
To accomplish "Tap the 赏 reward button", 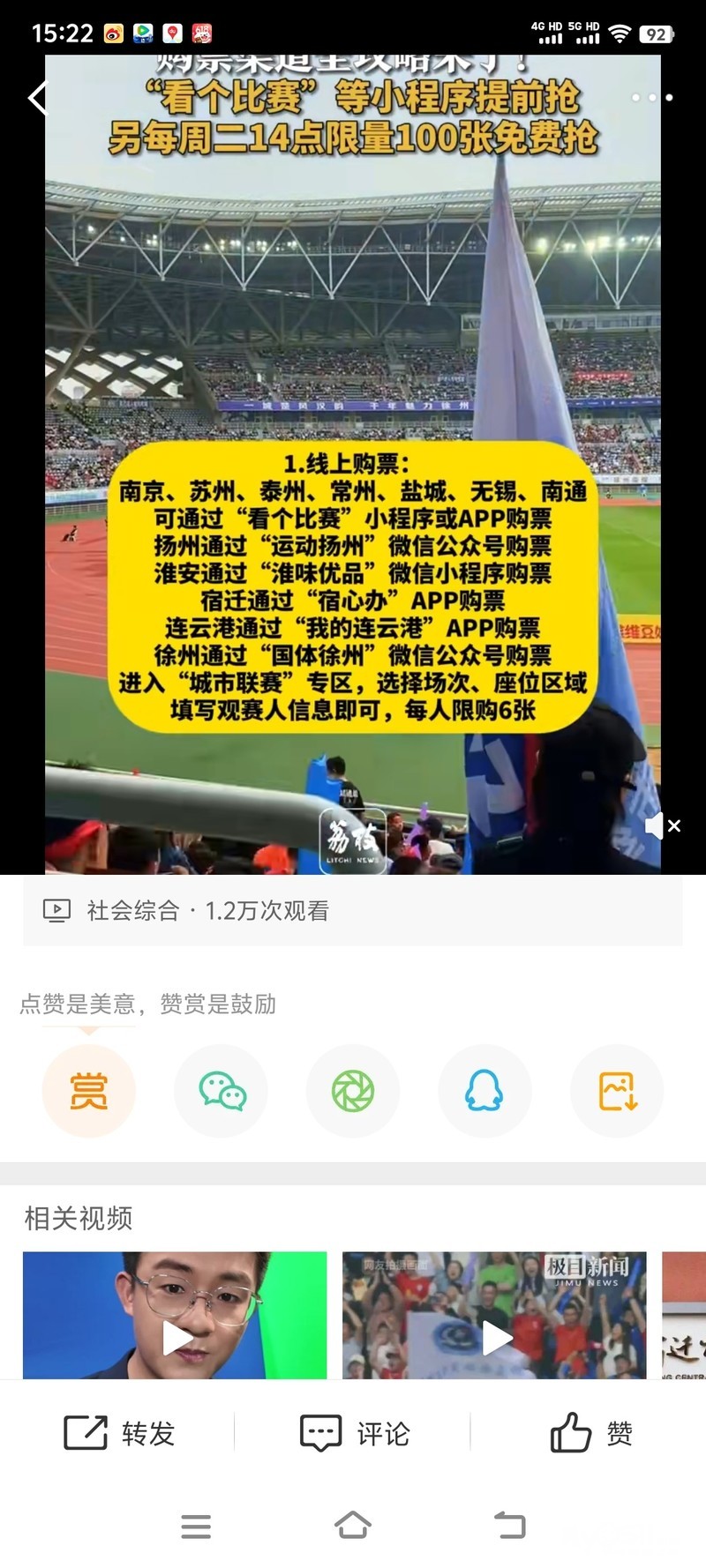I will (88, 1091).
